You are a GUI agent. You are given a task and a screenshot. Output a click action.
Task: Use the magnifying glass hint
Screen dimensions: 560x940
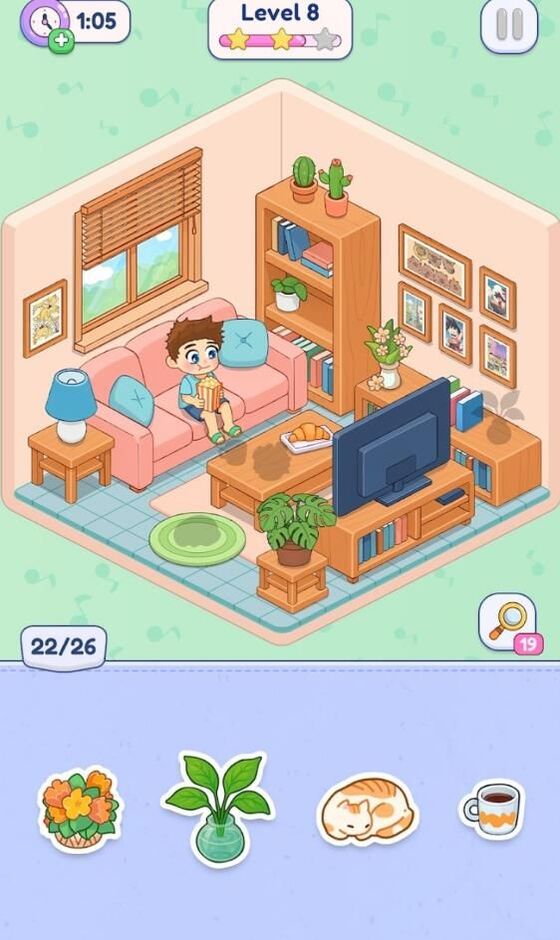[x=508, y=623]
